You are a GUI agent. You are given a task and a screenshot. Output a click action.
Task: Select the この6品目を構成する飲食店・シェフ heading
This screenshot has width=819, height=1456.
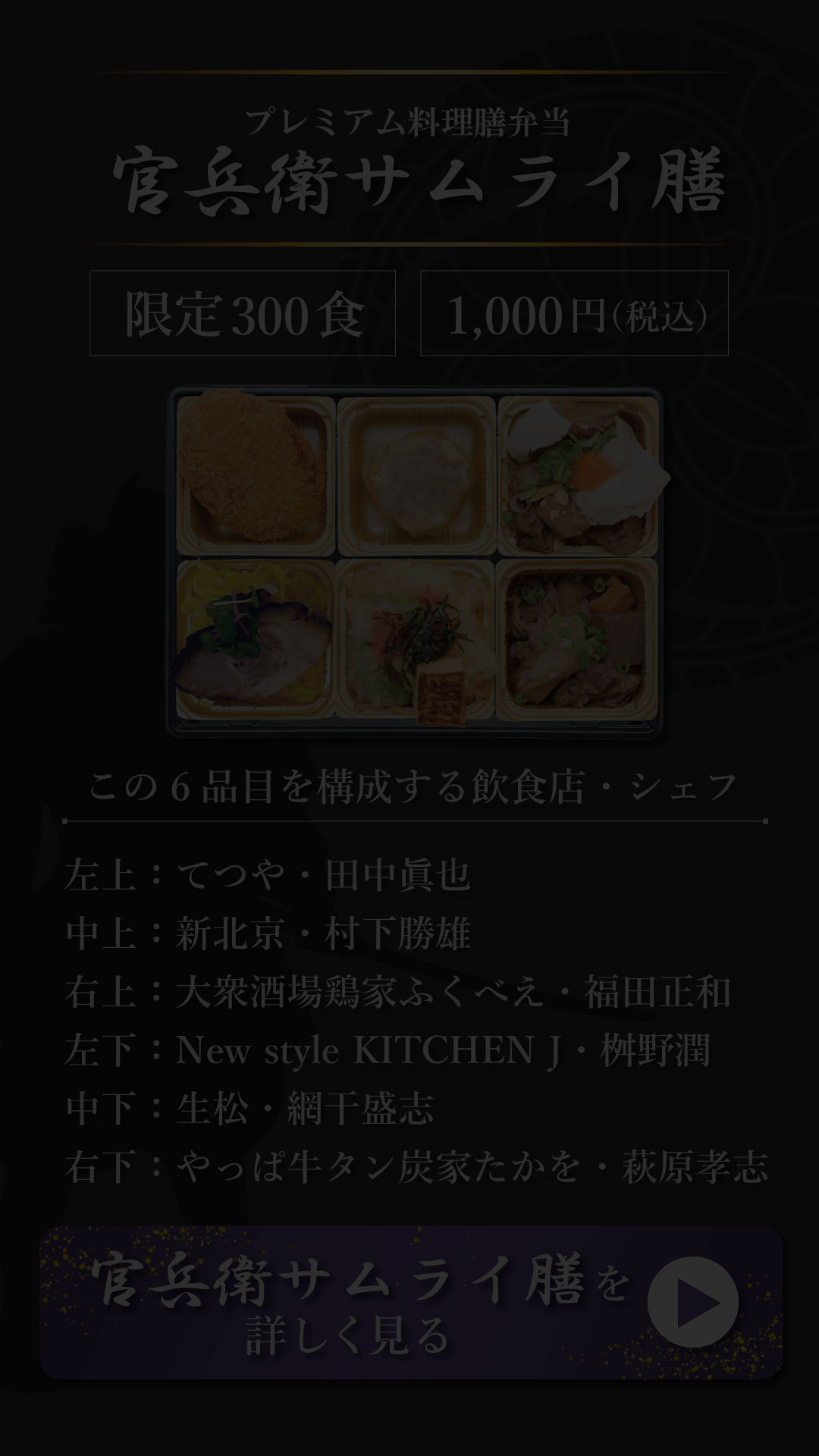click(x=409, y=787)
